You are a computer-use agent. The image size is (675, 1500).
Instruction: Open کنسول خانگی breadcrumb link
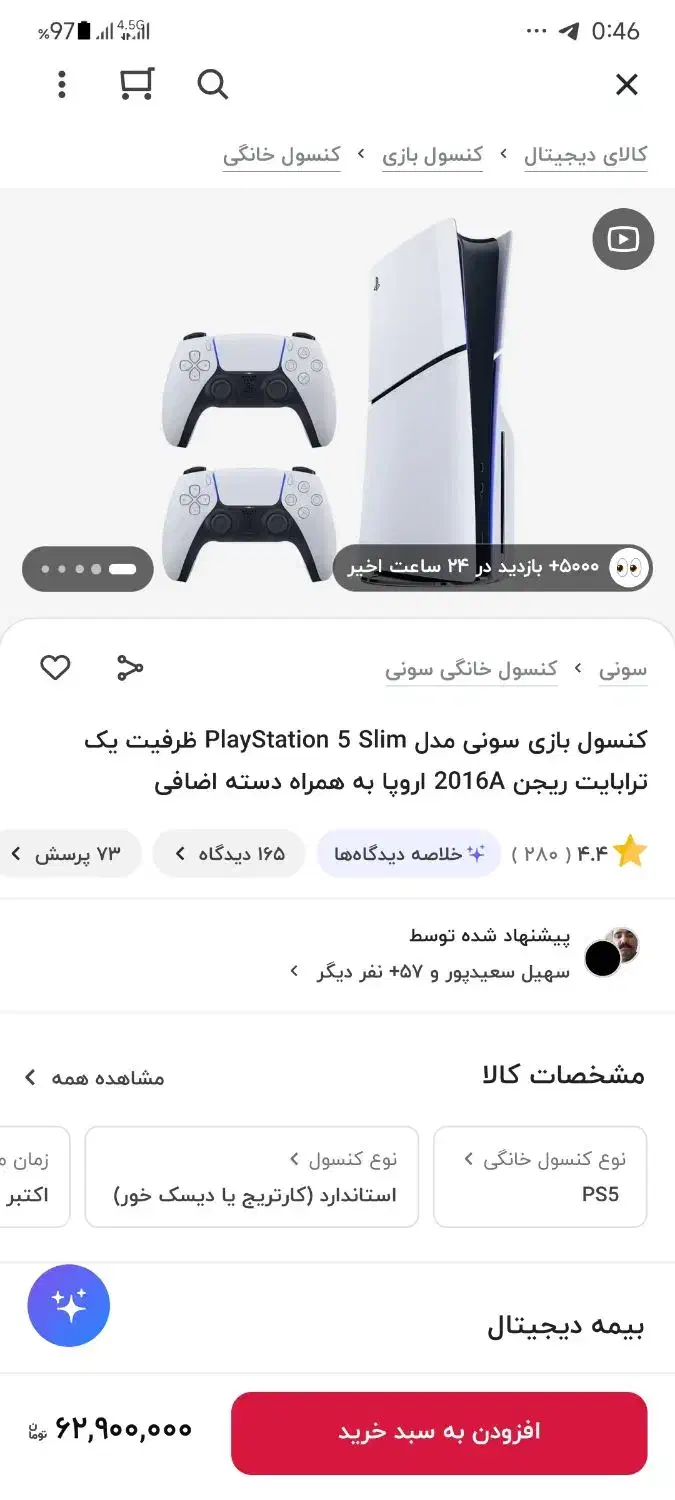(281, 155)
